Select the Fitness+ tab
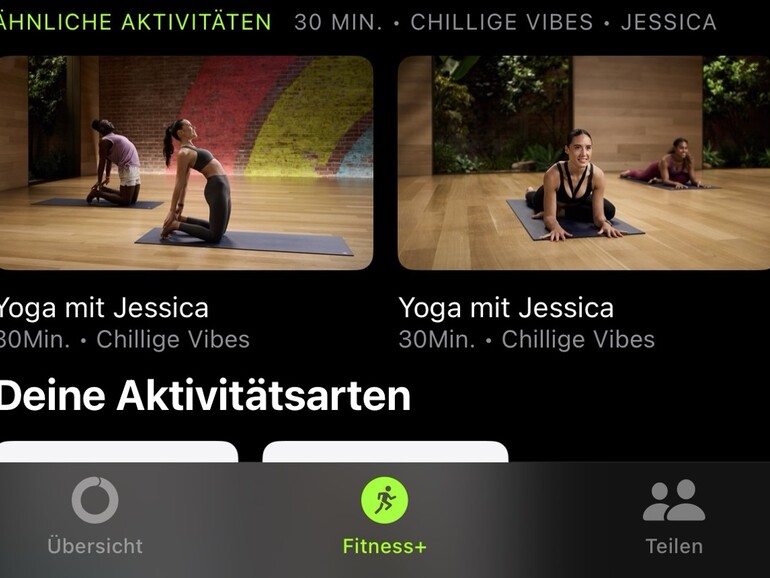This screenshot has width=770, height=578. [x=384, y=516]
